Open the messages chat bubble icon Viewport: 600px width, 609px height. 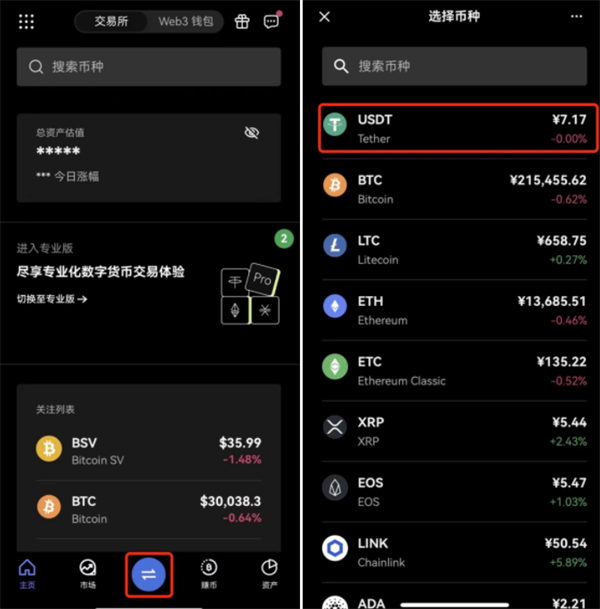[x=271, y=22]
